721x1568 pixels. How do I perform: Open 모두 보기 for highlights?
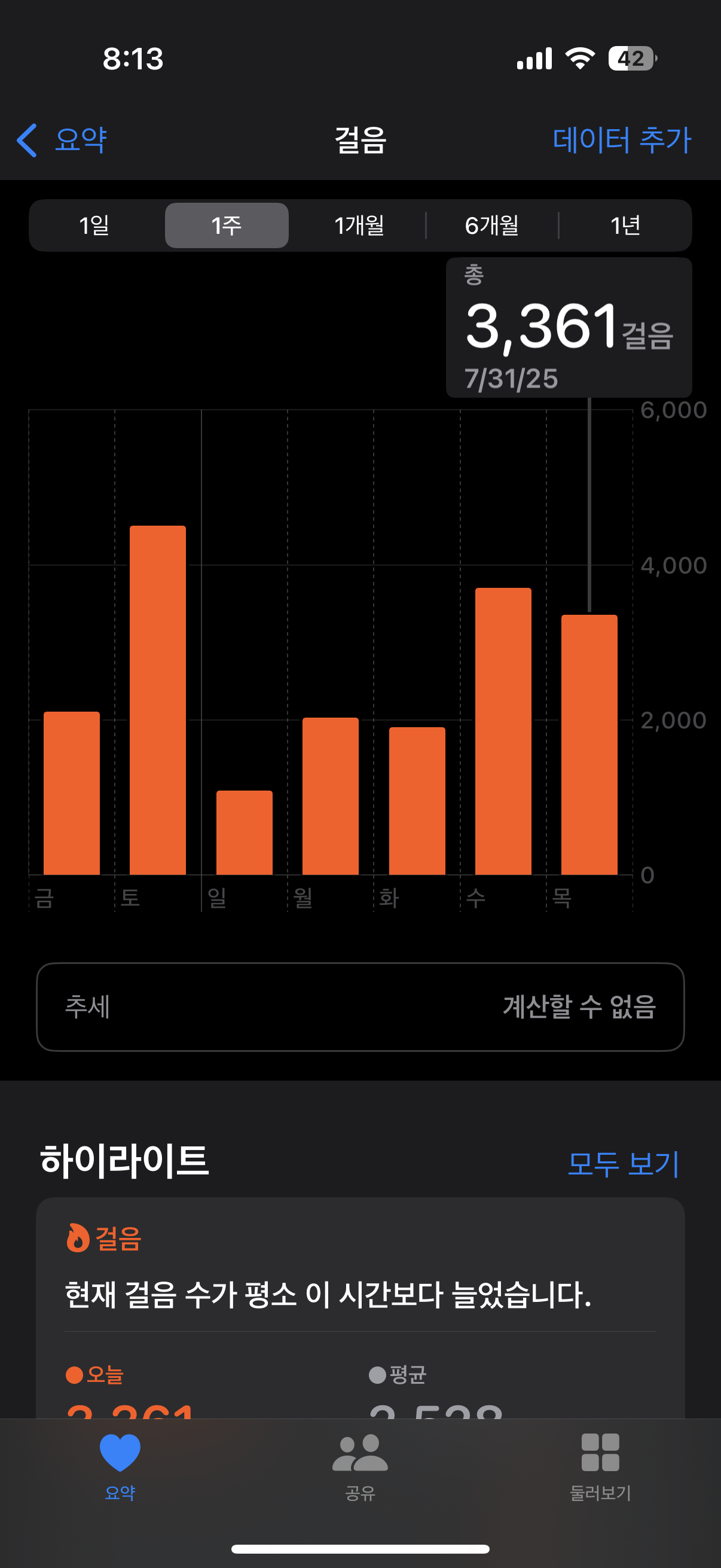(622, 1163)
